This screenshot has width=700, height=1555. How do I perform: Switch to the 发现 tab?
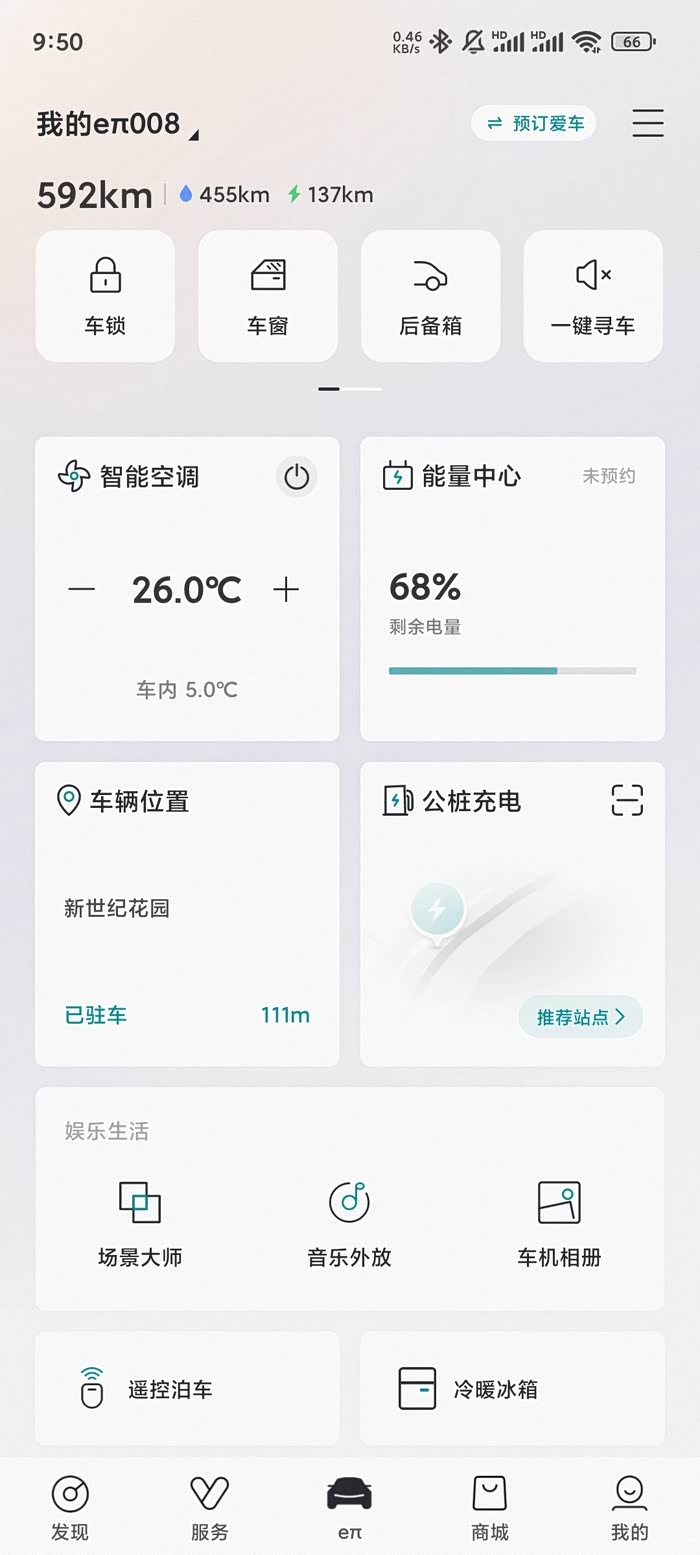pos(70,1508)
